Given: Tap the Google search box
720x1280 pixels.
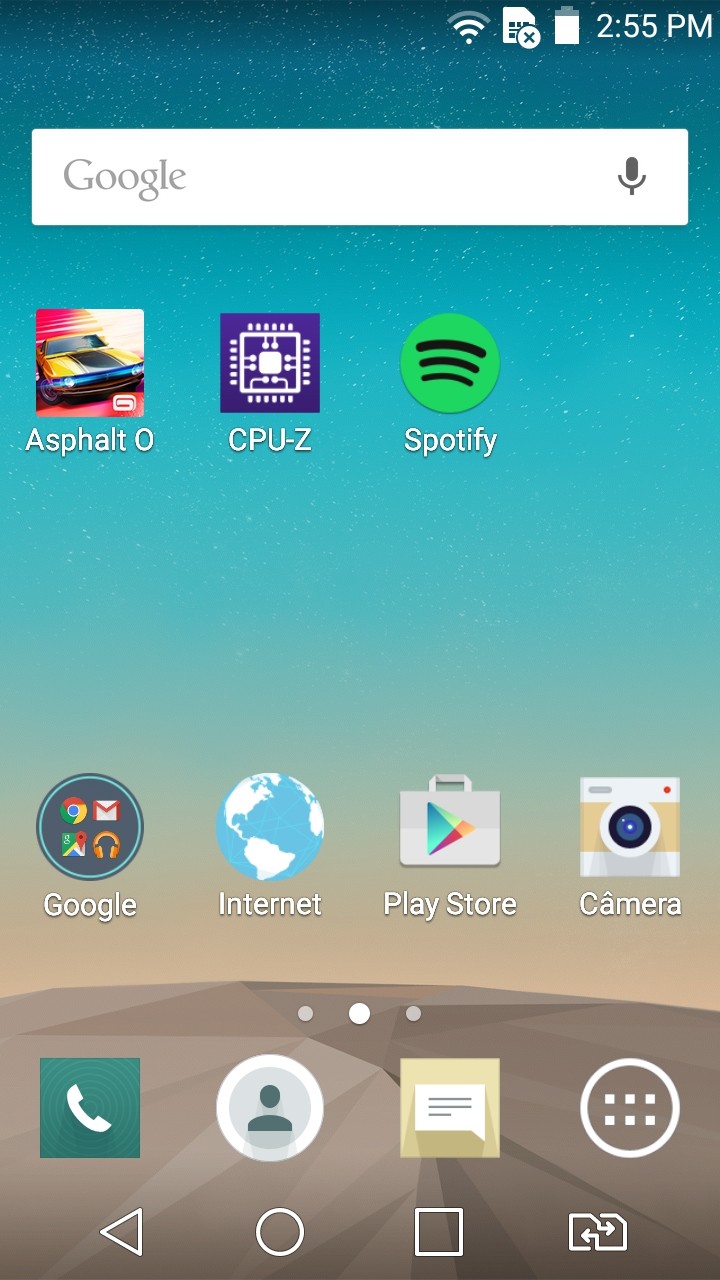Looking at the screenshot, I should point(359,177).
